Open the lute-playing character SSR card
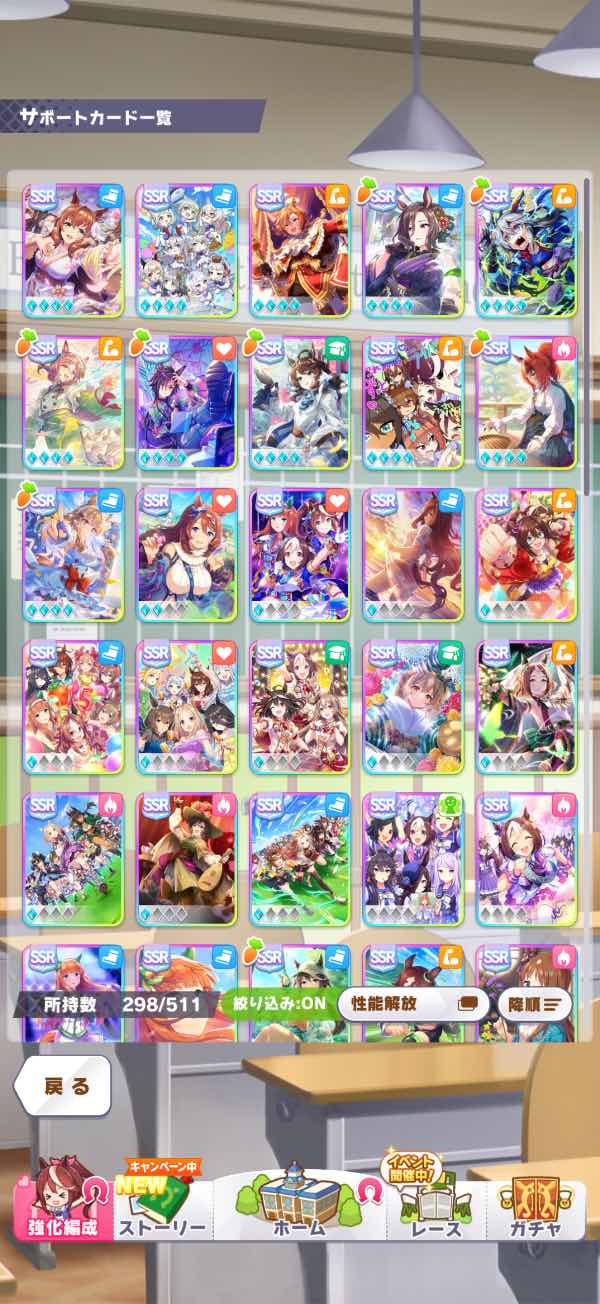The width and height of the screenshot is (600, 1304). coord(186,858)
